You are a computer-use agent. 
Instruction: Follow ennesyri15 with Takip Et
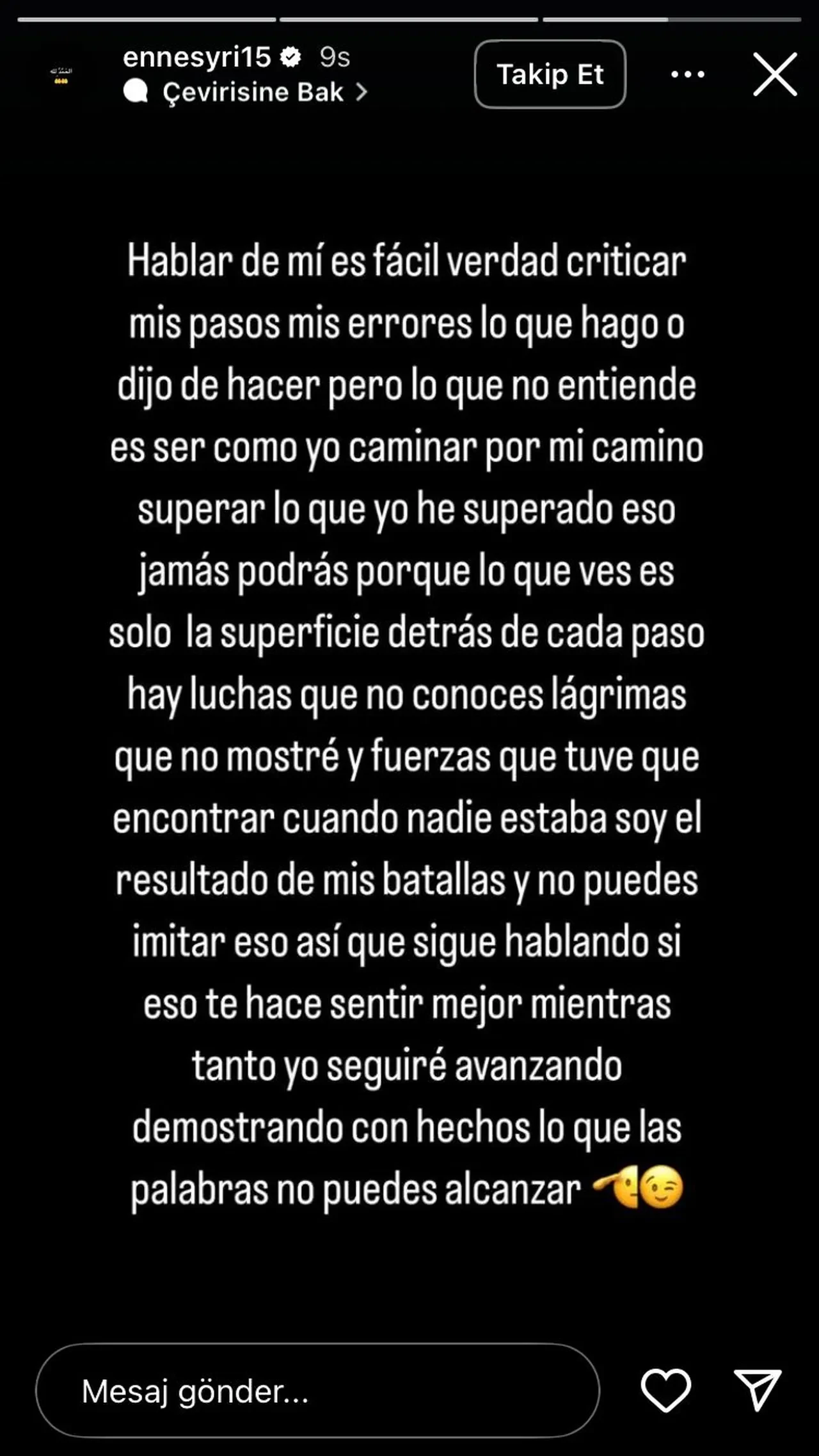point(550,75)
